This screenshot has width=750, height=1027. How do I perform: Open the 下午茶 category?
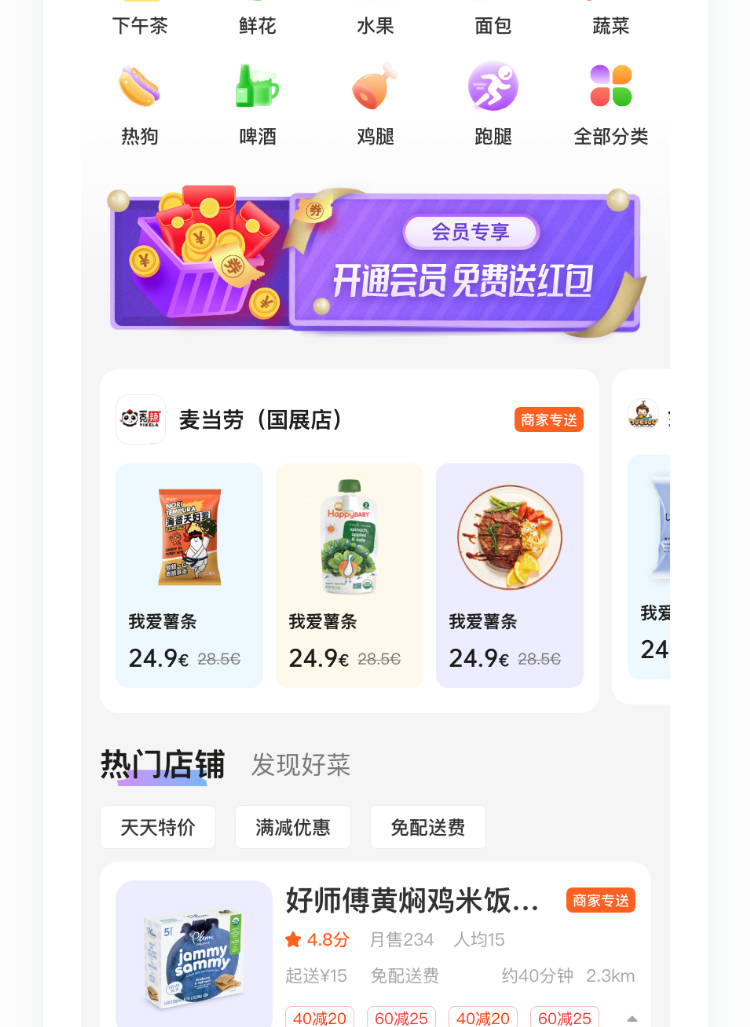pyautogui.click(x=140, y=22)
